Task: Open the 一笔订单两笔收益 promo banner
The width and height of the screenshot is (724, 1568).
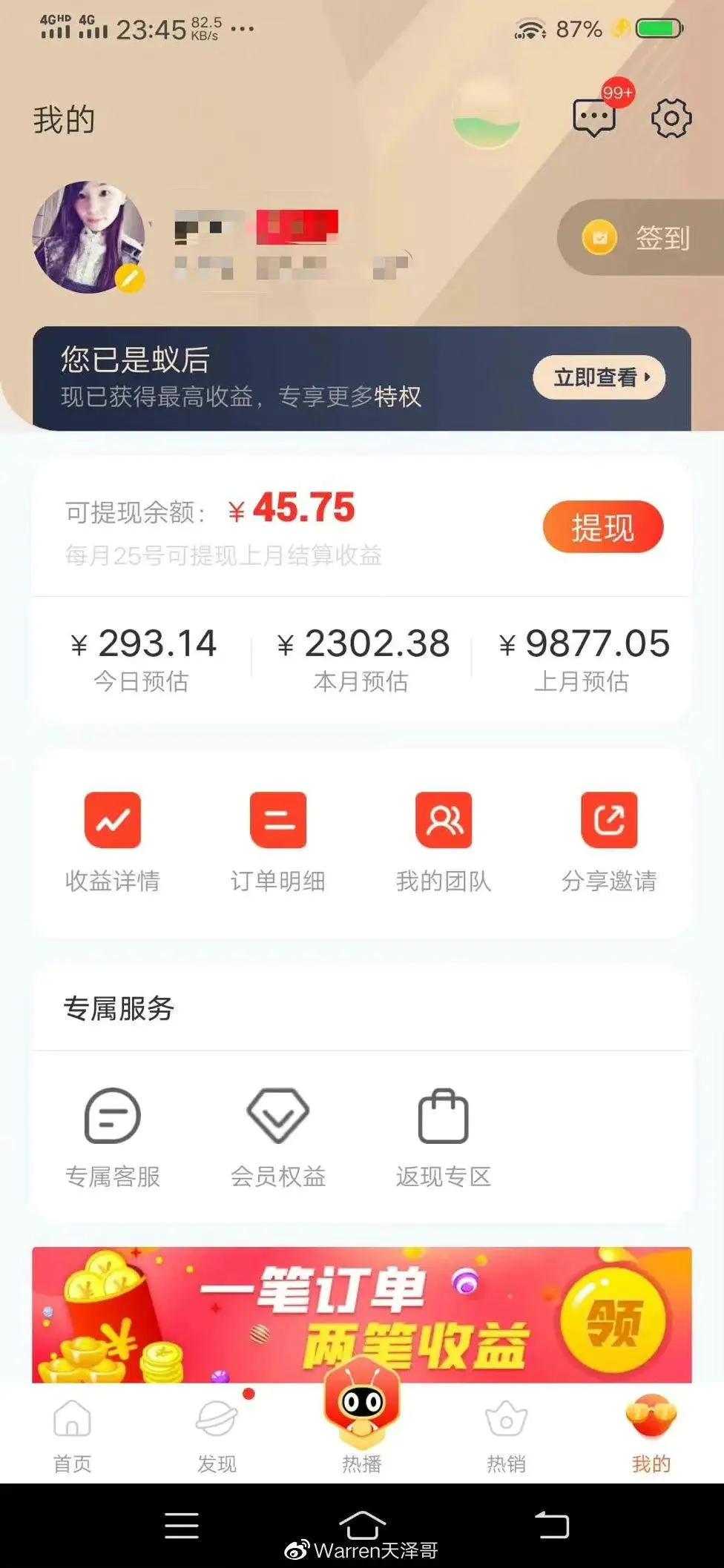Action: point(362,1314)
